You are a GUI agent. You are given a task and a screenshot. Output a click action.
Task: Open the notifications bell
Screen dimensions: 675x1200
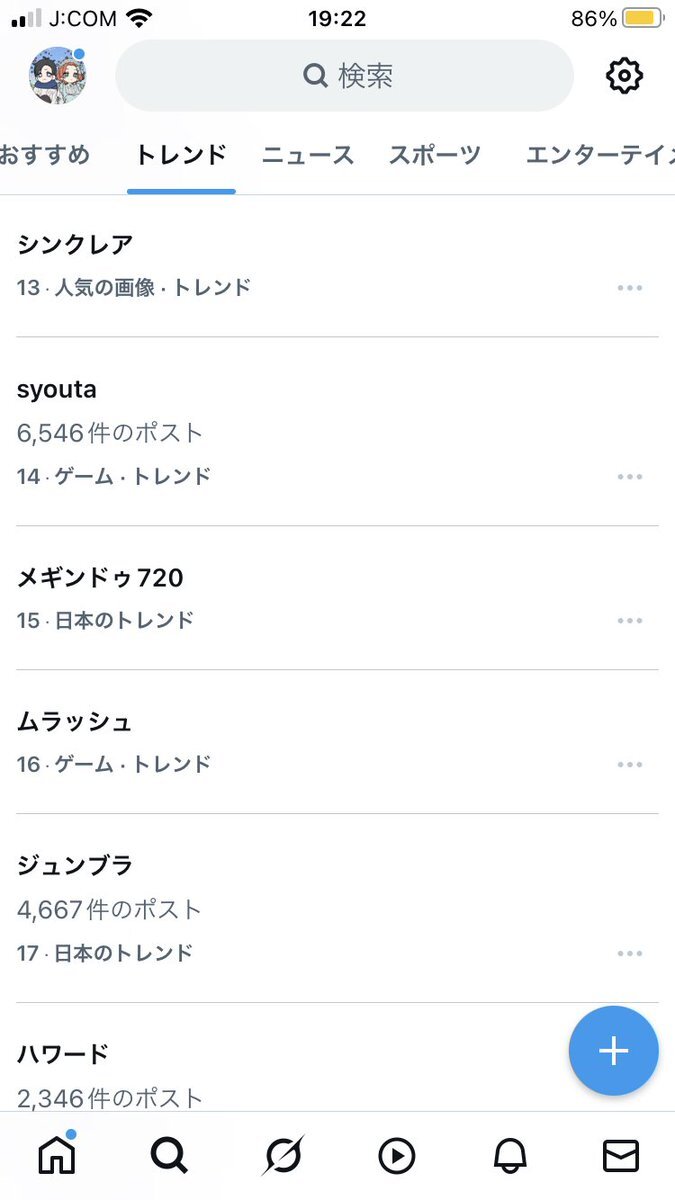coord(510,1157)
